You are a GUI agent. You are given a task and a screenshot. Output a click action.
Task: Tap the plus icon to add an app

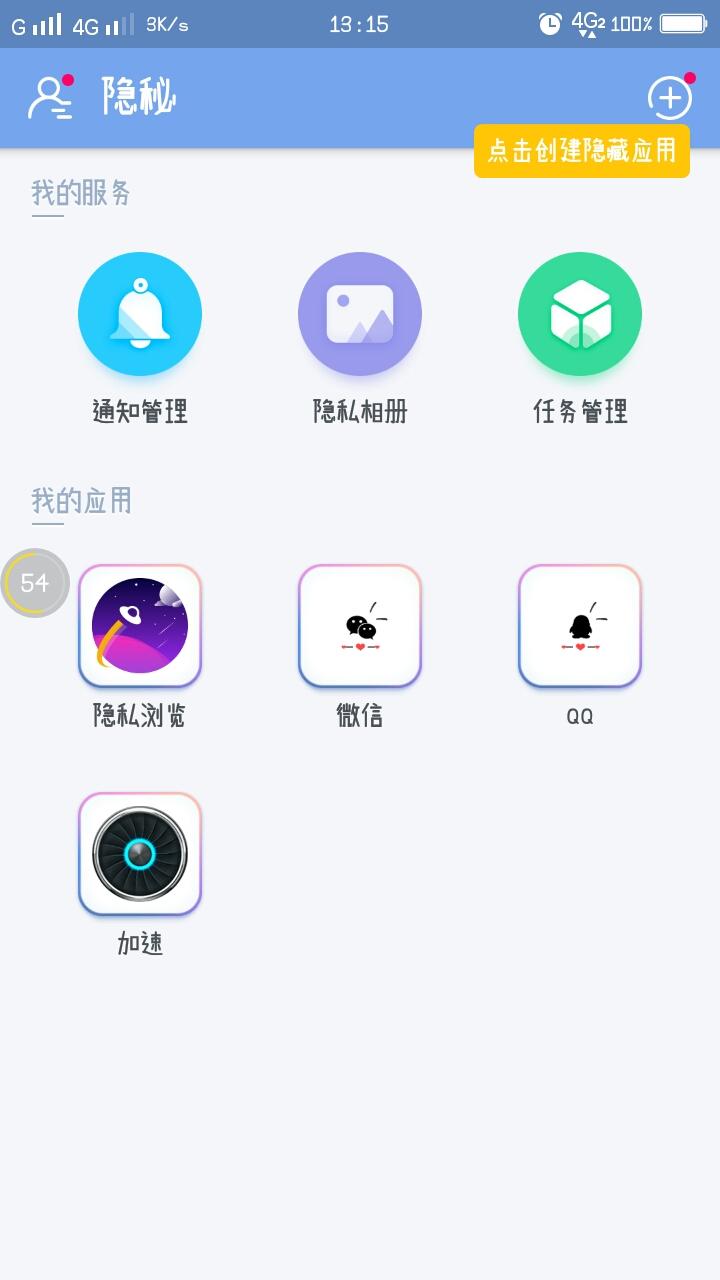tap(669, 98)
